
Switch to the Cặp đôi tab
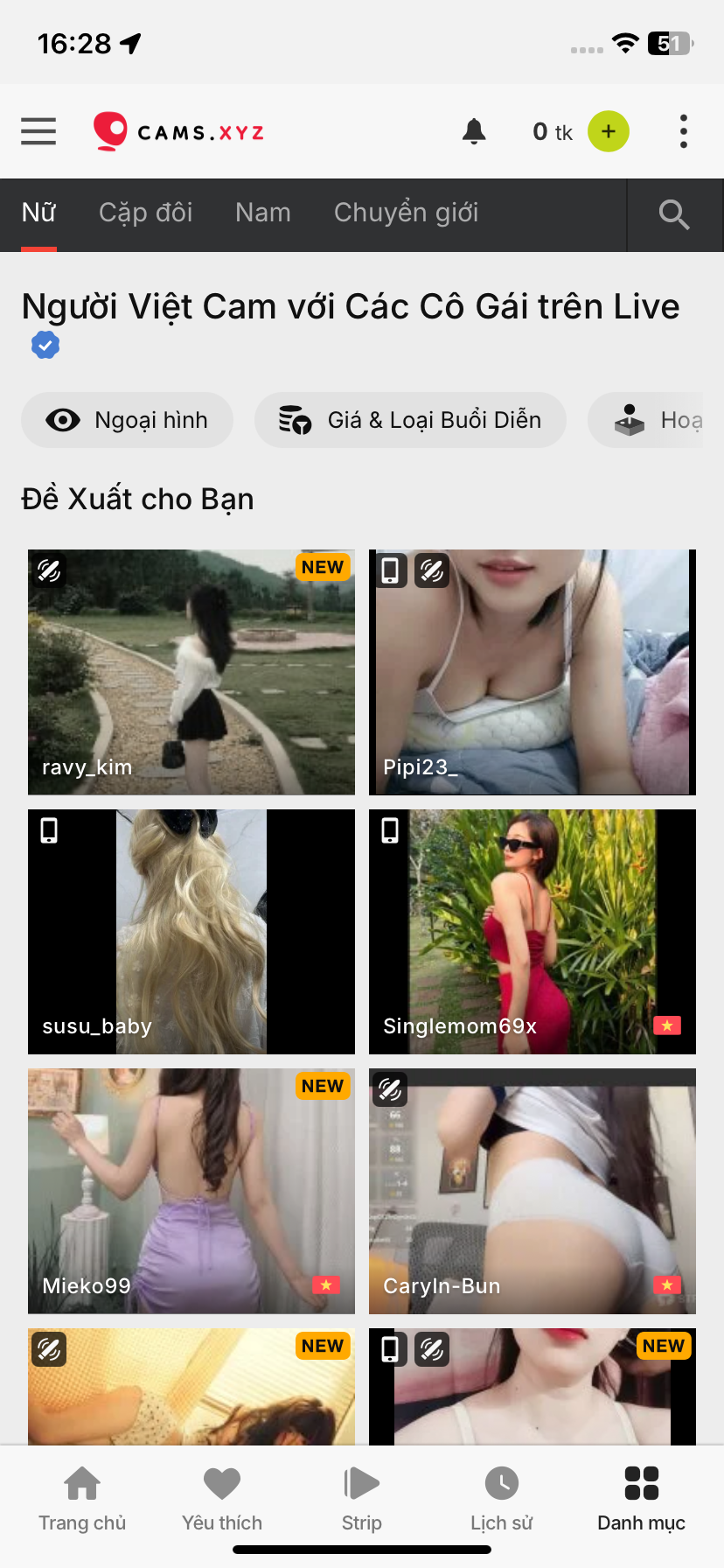tap(145, 213)
